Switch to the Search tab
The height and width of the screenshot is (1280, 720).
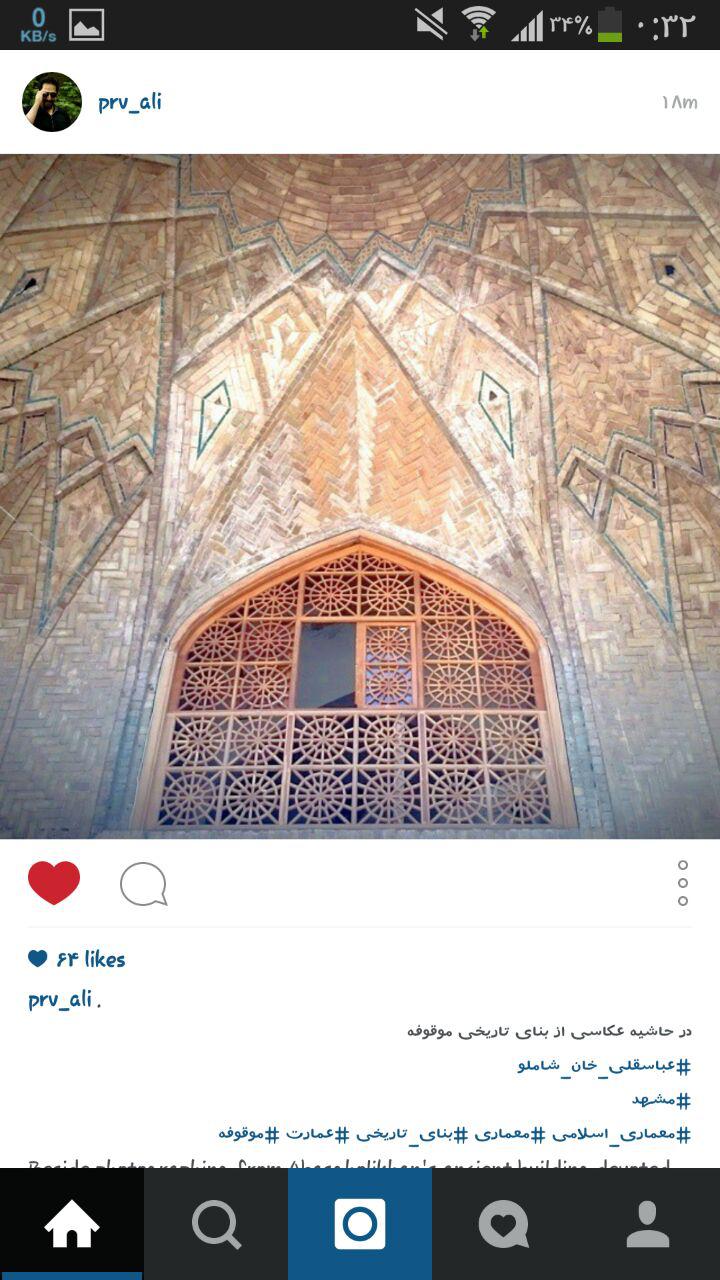click(216, 1224)
